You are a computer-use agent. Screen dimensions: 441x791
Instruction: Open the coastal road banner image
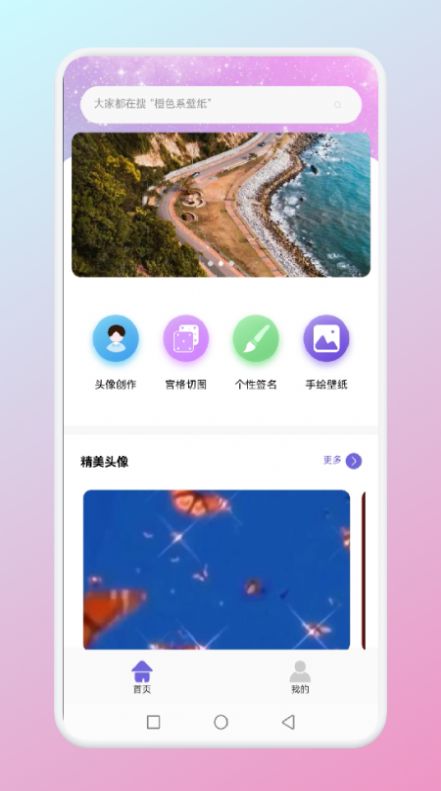(x=221, y=205)
